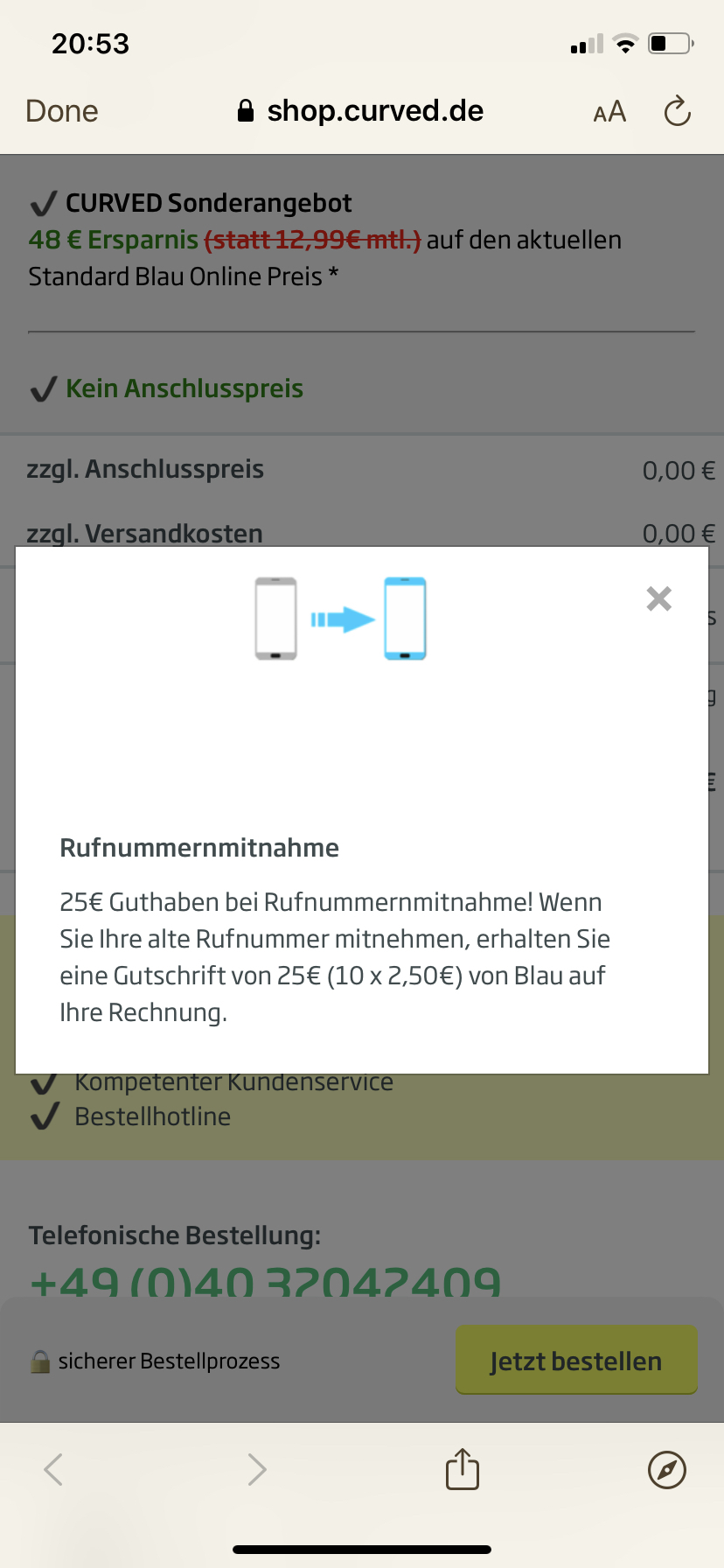Tap Done to close the browser
The width and height of the screenshot is (724, 1568).
click(x=62, y=111)
